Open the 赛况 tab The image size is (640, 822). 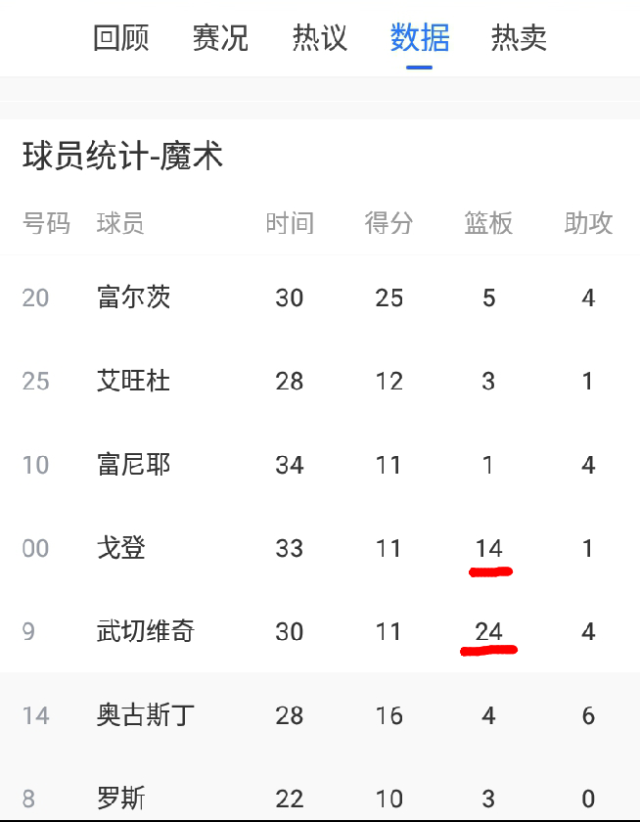click(x=220, y=38)
